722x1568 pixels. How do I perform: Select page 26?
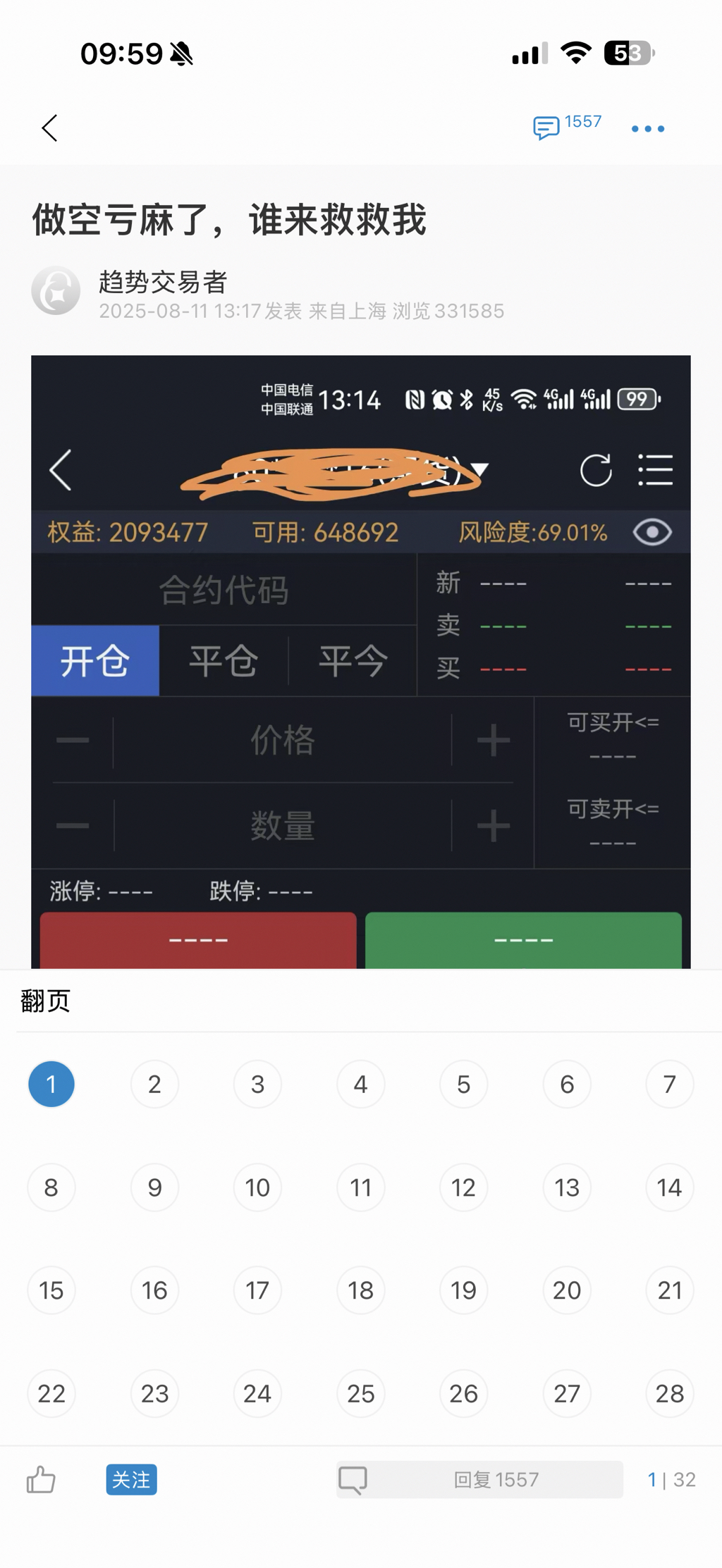(463, 1393)
